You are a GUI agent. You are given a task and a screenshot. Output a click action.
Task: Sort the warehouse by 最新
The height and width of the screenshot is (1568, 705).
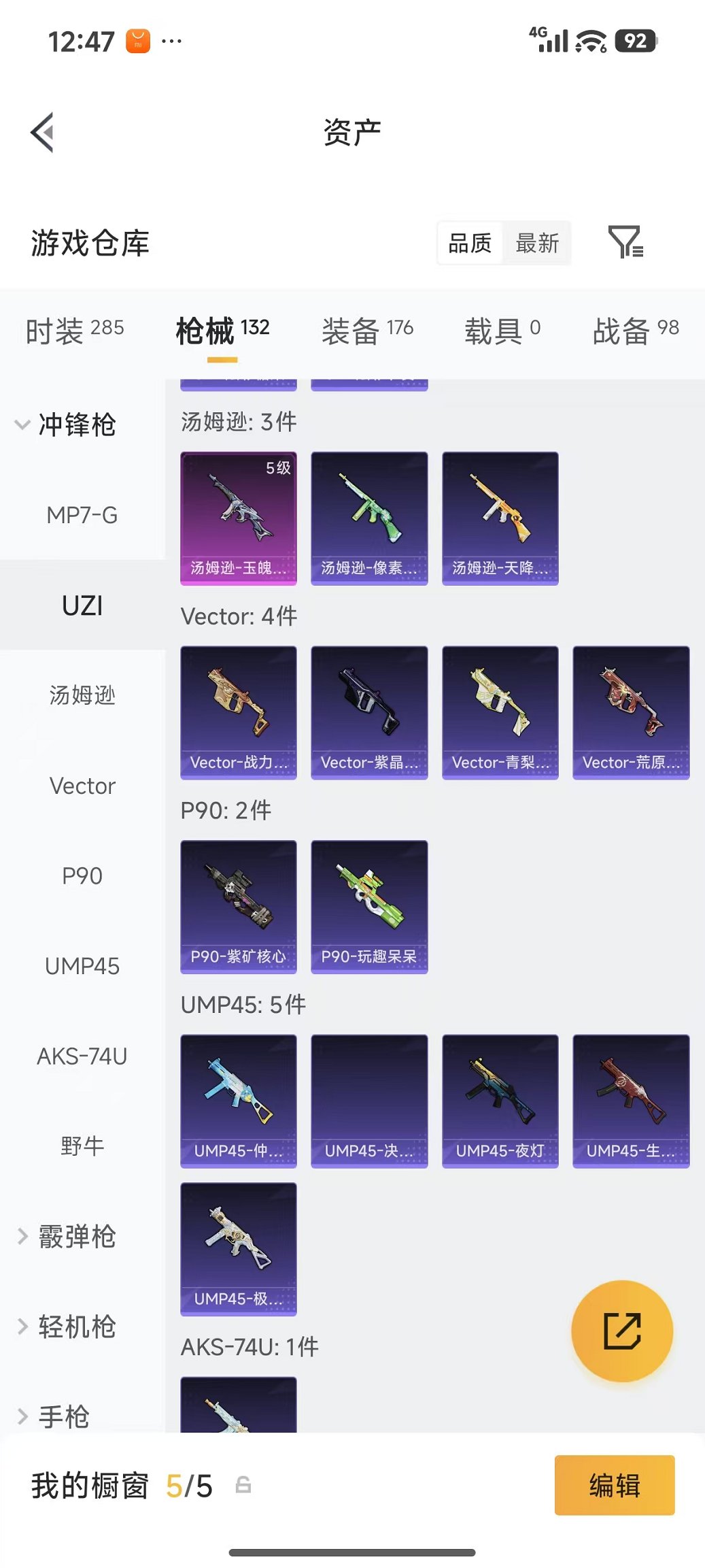537,243
